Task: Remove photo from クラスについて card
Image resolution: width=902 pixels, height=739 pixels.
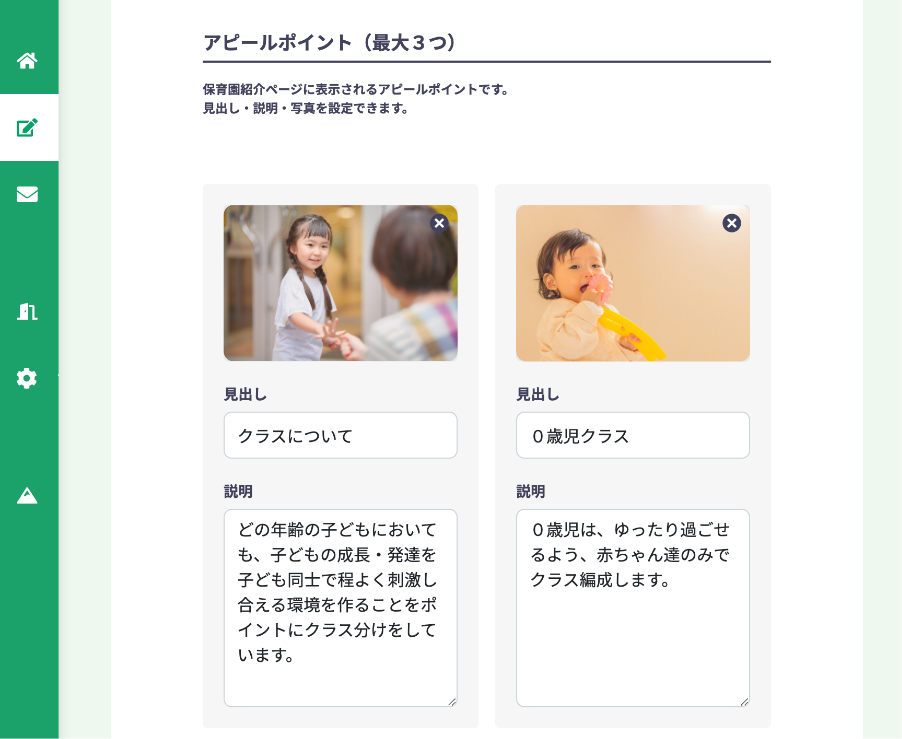Action: [x=439, y=223]
